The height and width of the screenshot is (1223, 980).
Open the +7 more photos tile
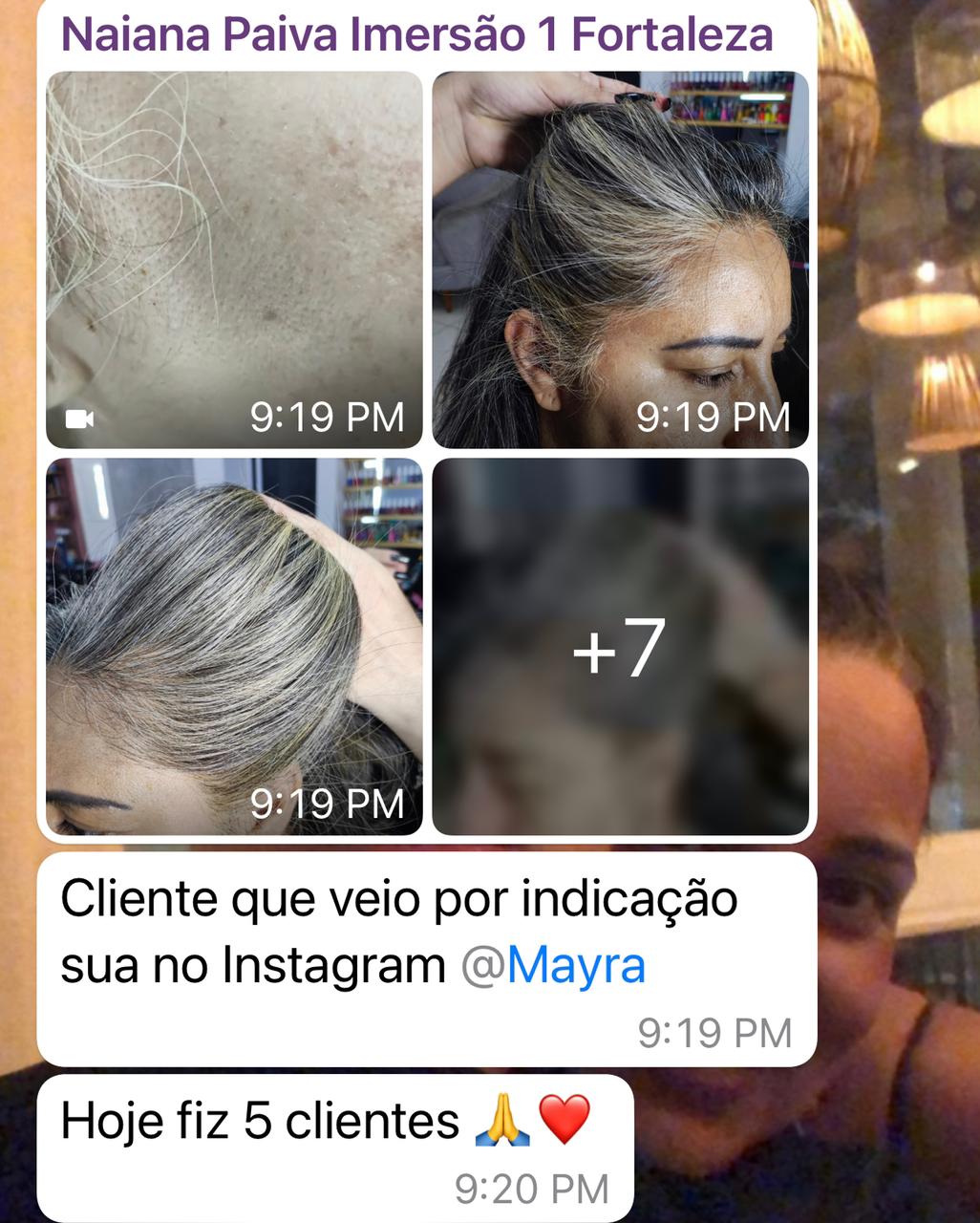click(620, 646)
